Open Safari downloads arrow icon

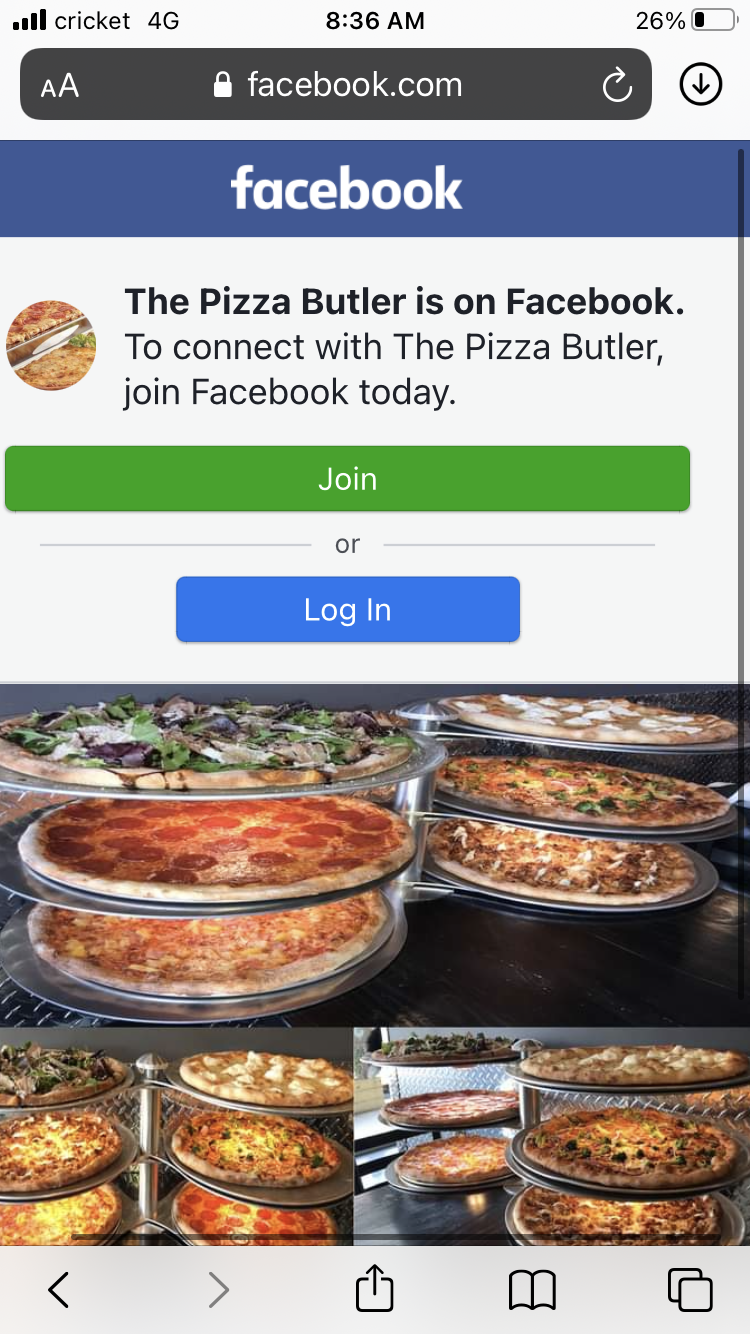point(701,85)
